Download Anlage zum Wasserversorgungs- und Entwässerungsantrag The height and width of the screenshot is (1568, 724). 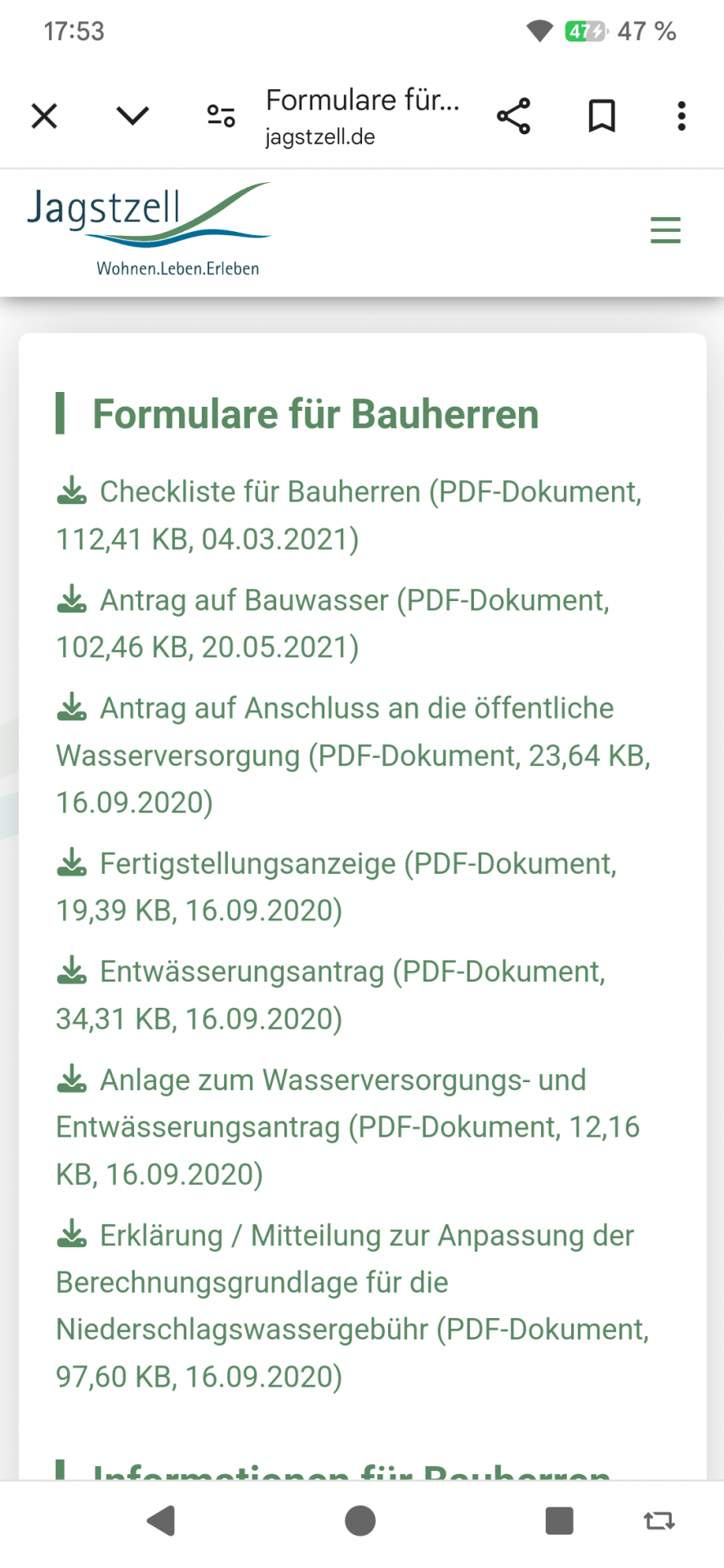(343, 1080)
